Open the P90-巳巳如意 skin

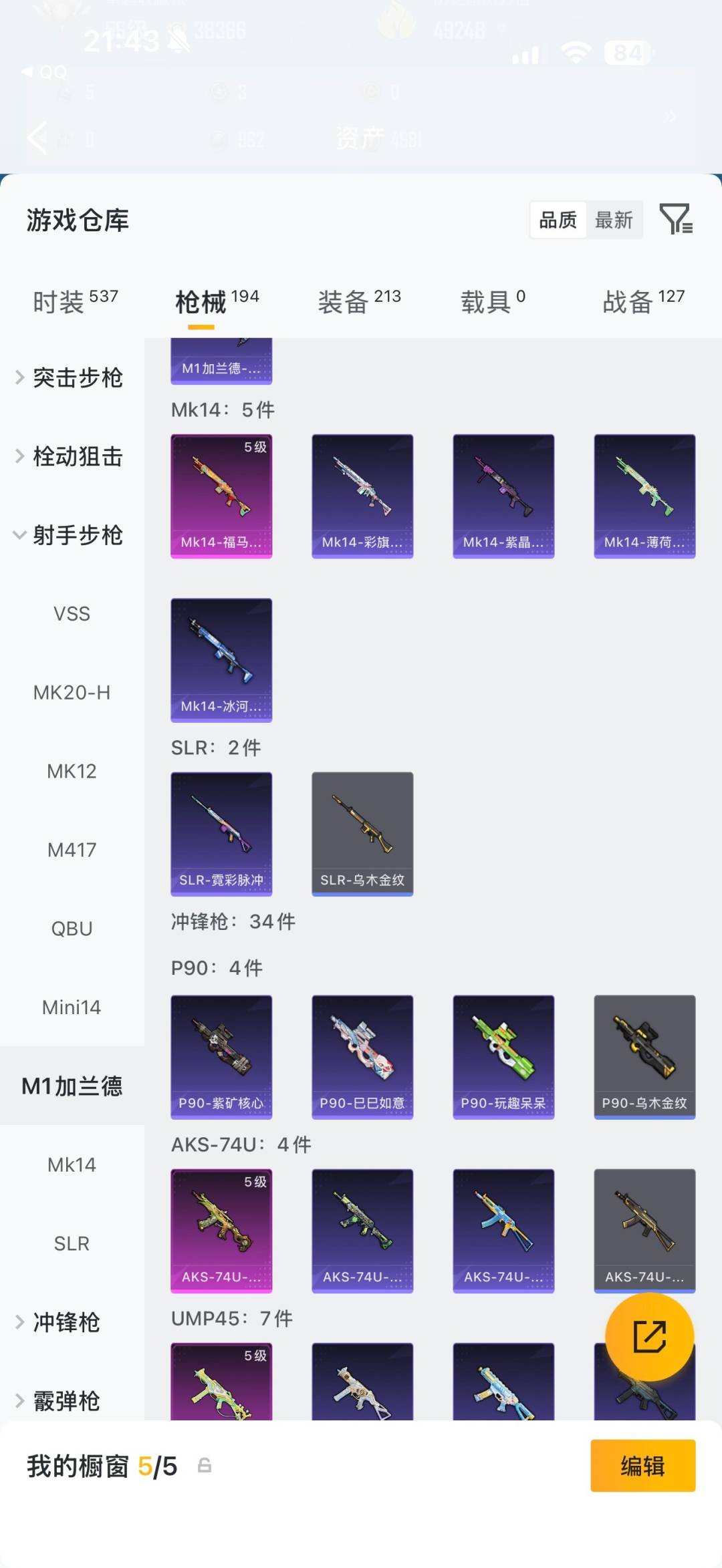(362, 1057)
